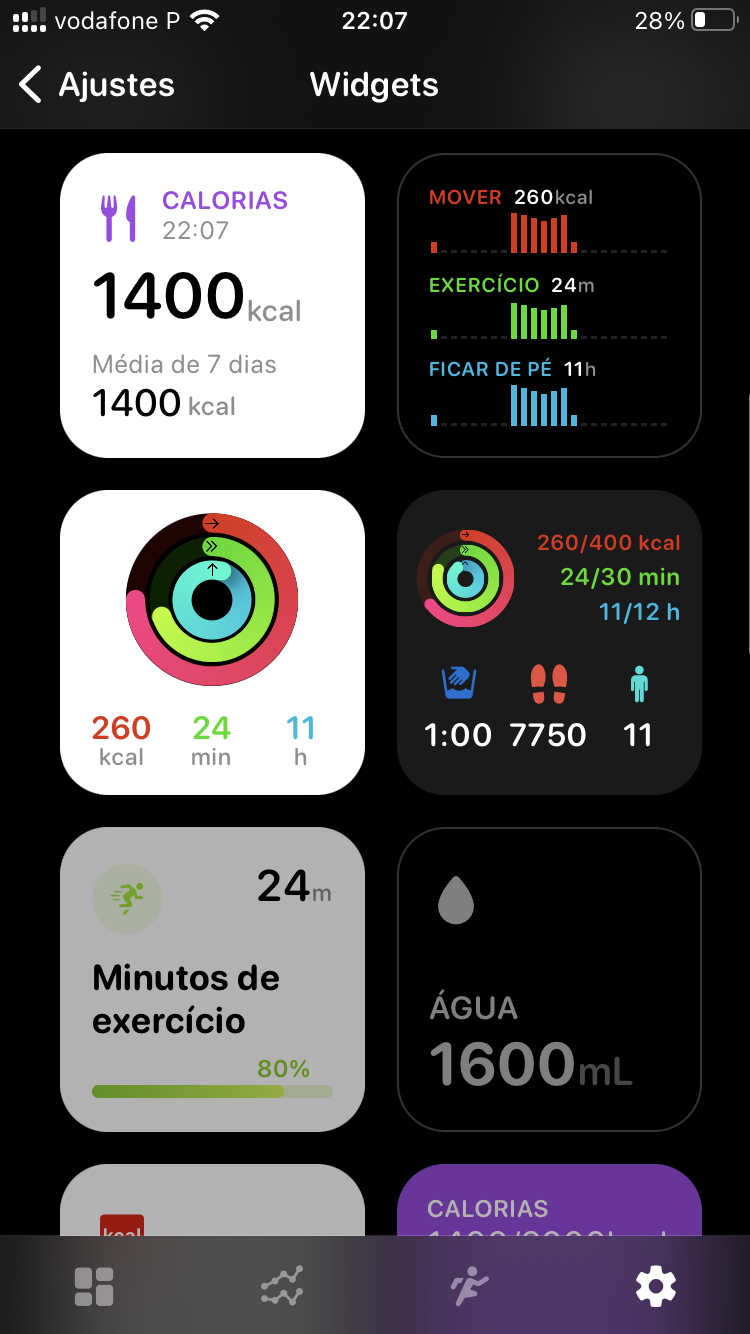The image size is (750, 1334).
Task: Open the running workouts tab
Action: [469, 1286]
